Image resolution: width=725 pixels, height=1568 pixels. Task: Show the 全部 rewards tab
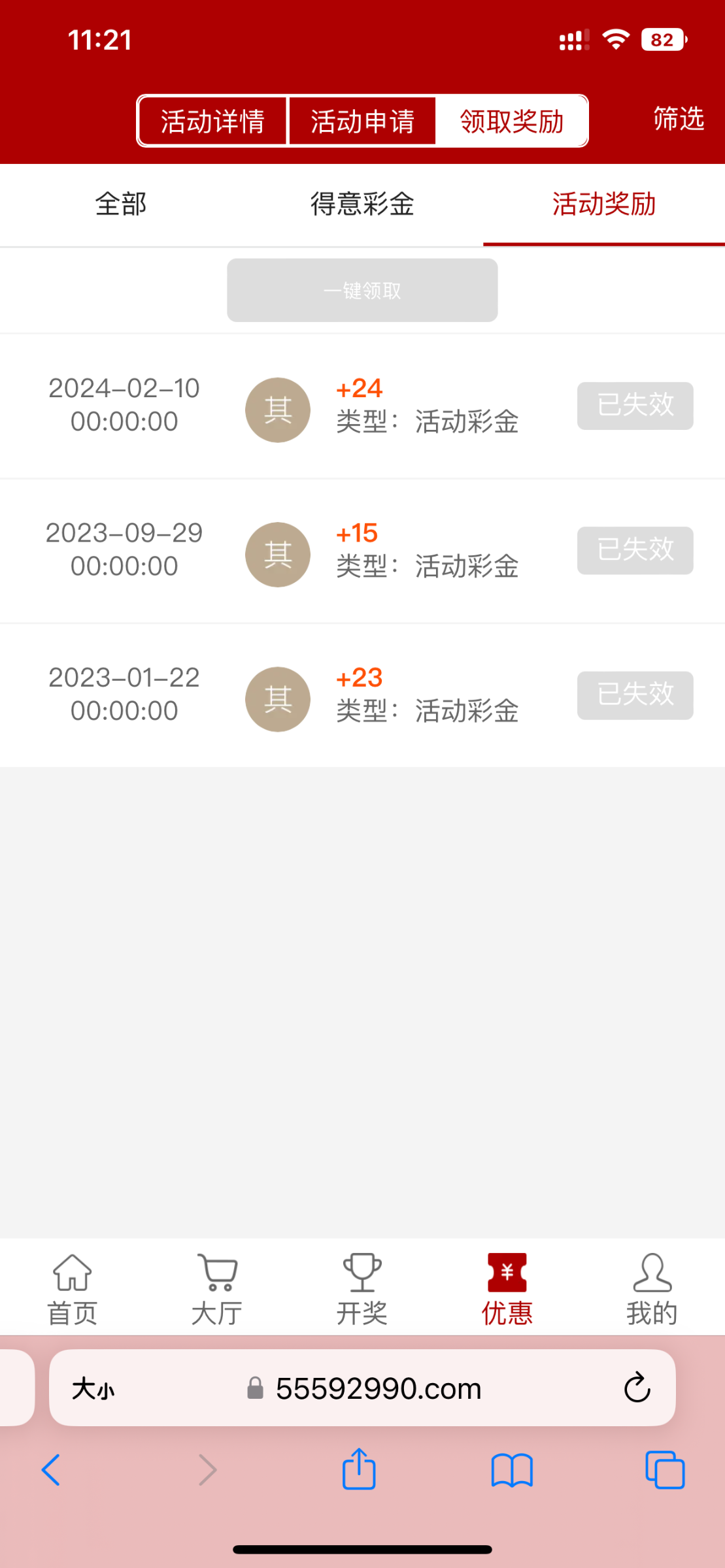tap(121, 204)
